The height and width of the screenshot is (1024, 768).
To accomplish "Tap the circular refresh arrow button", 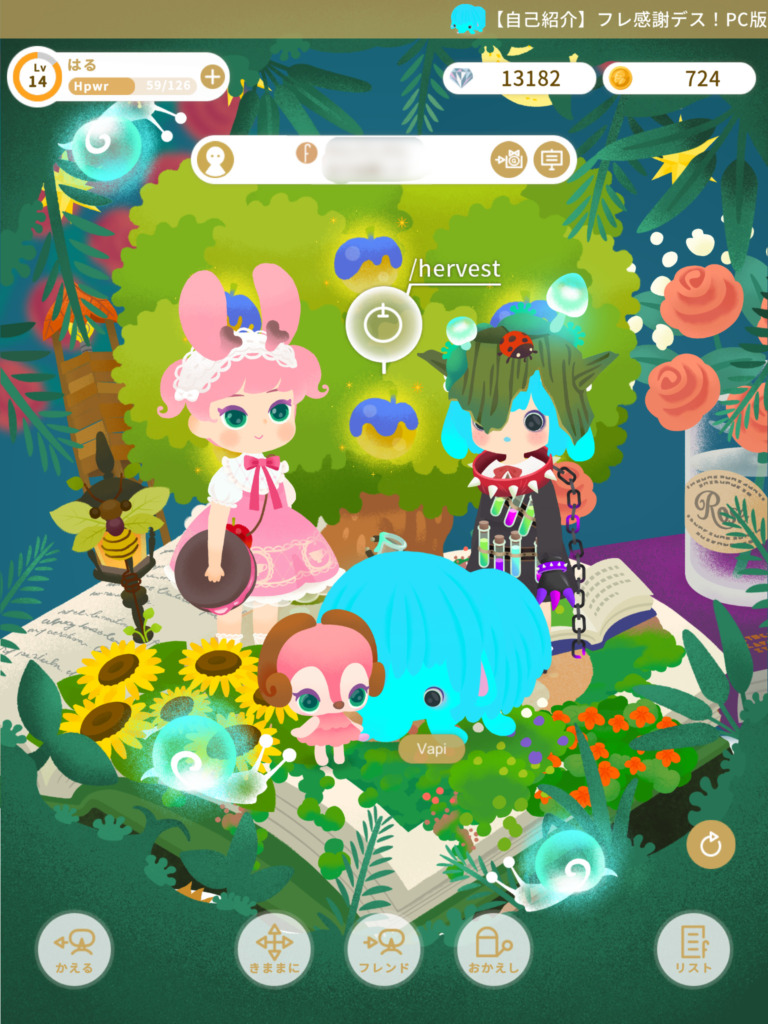I will 711,845.
